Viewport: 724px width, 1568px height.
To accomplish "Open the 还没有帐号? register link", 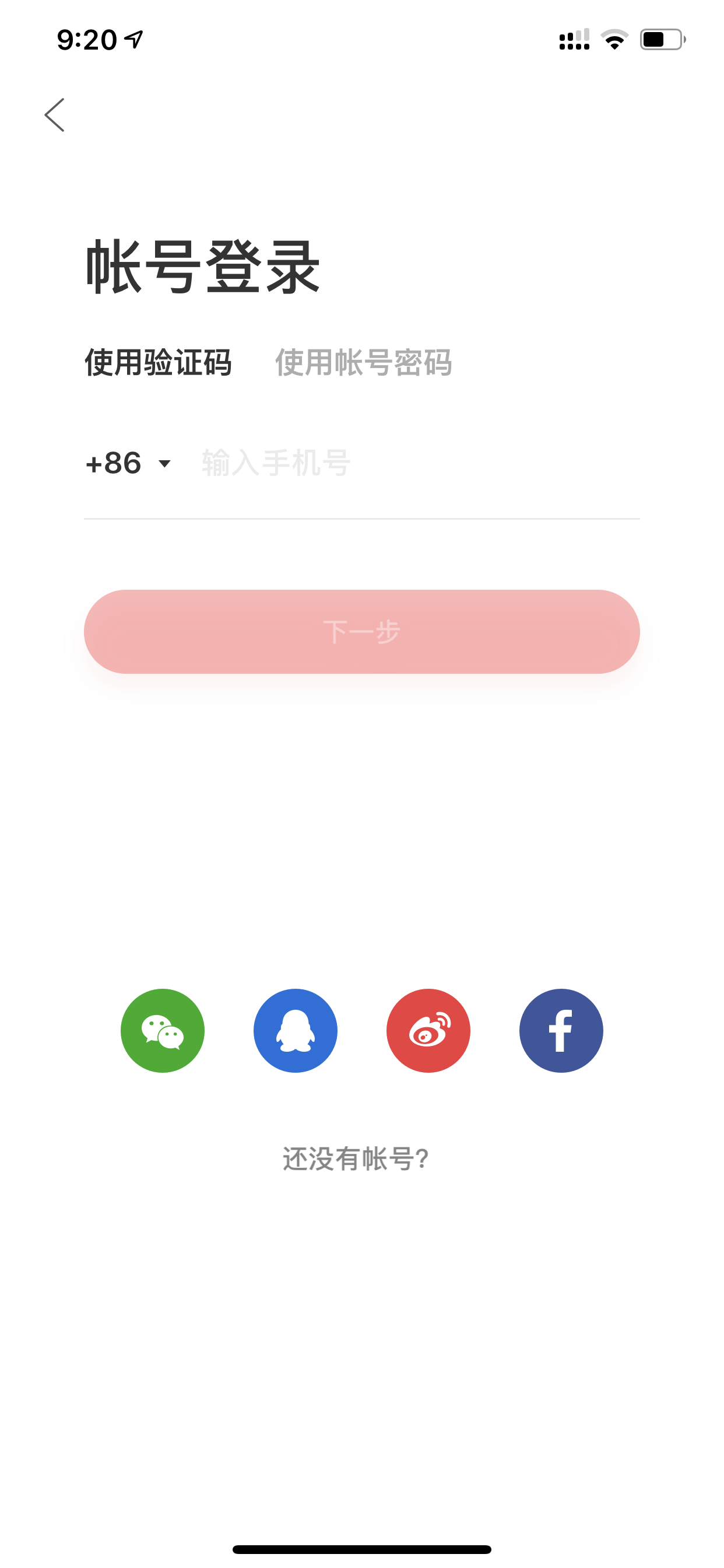I will tap(357, 1158).
